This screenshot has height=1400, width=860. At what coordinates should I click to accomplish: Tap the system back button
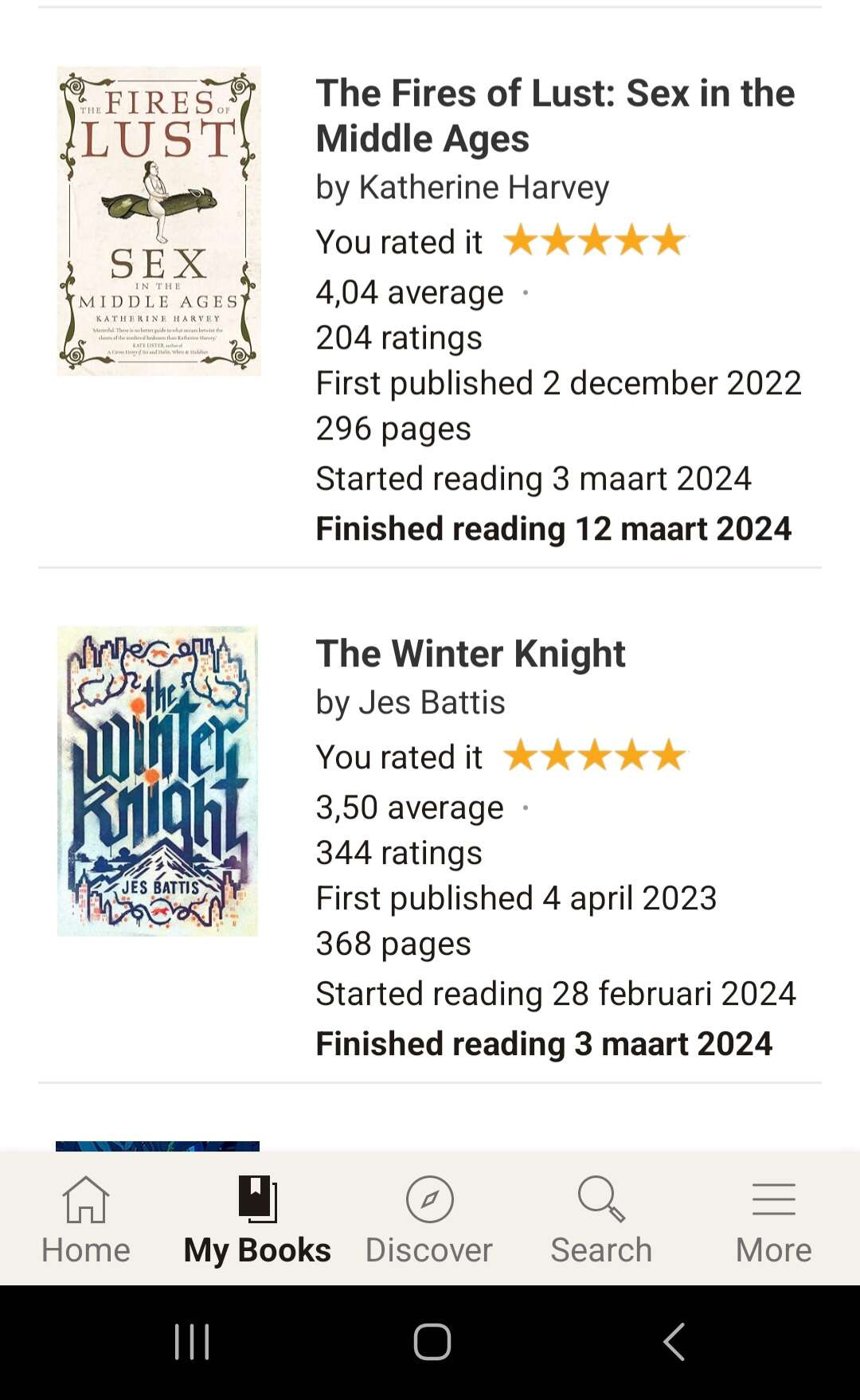[x=674, y=1342]
